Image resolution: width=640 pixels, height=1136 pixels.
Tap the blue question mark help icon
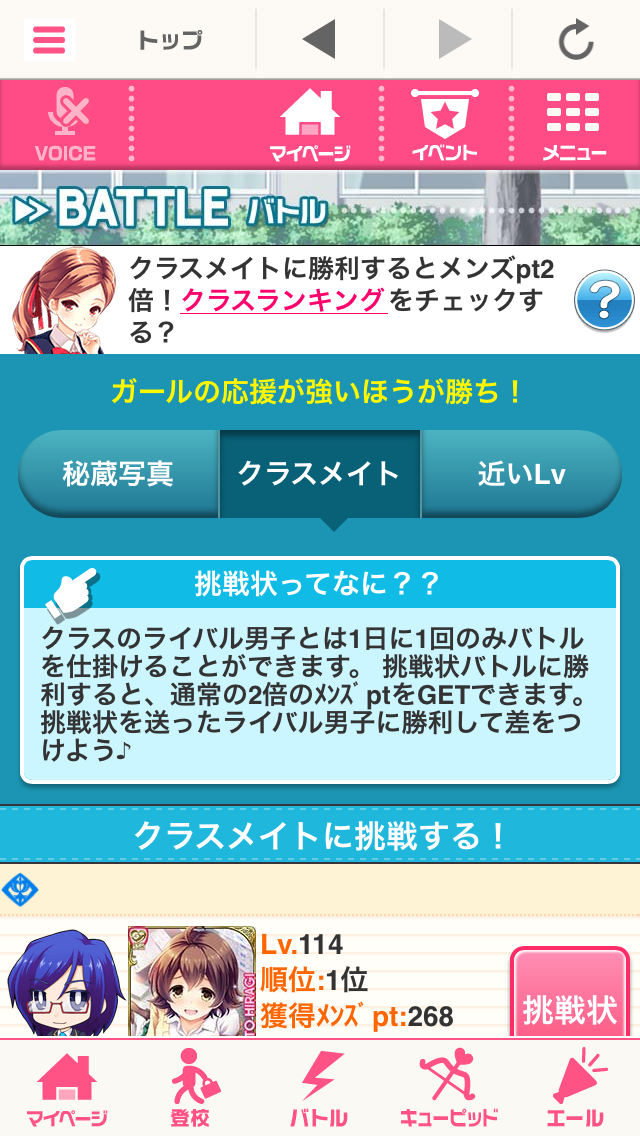604,300
